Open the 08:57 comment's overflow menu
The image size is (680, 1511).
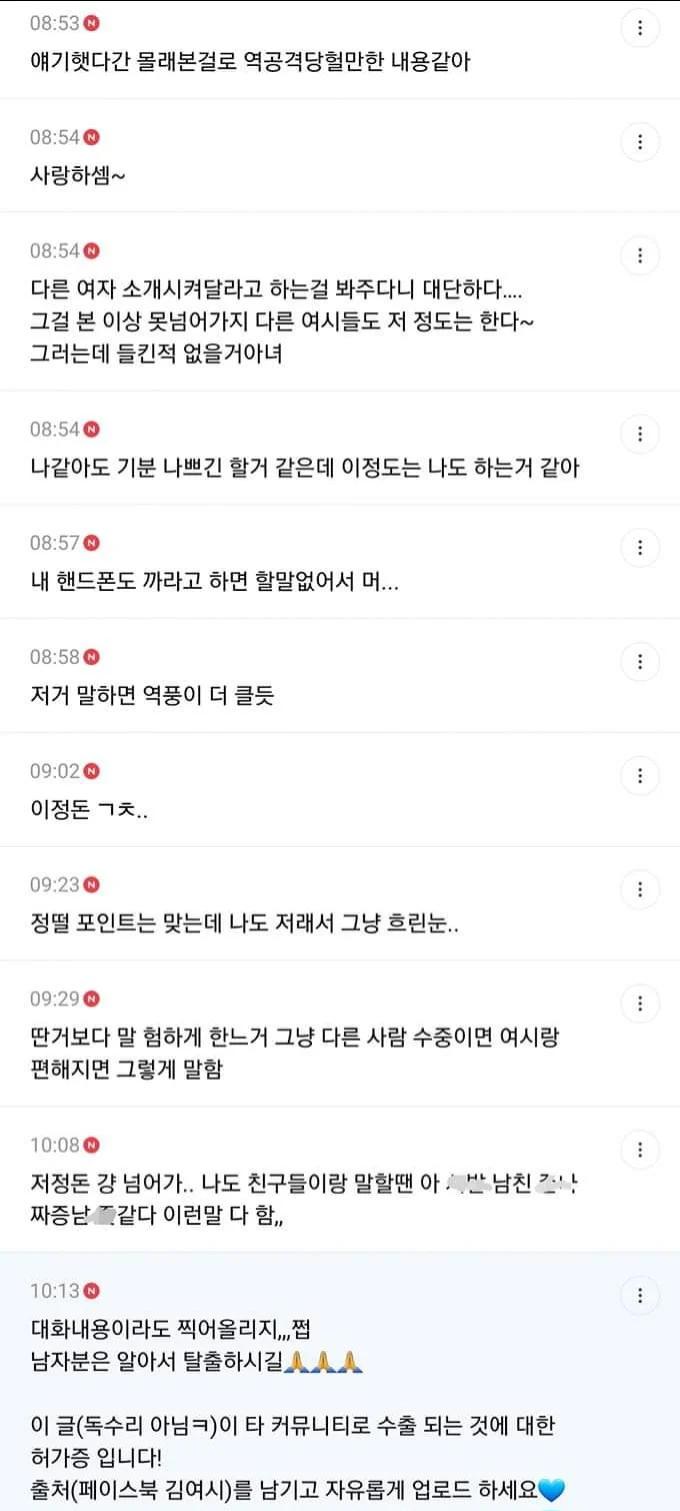point(640,547)
